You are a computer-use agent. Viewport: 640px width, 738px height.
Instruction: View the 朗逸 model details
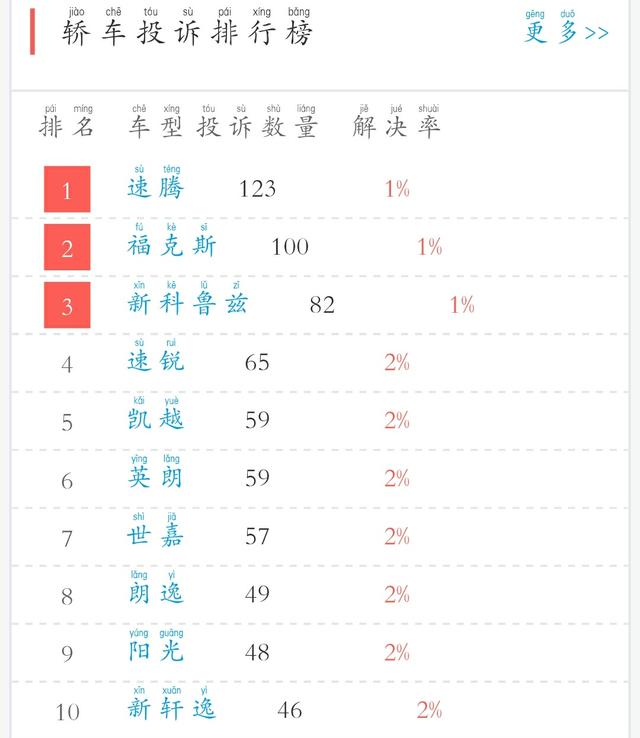[x=156, y=594]
